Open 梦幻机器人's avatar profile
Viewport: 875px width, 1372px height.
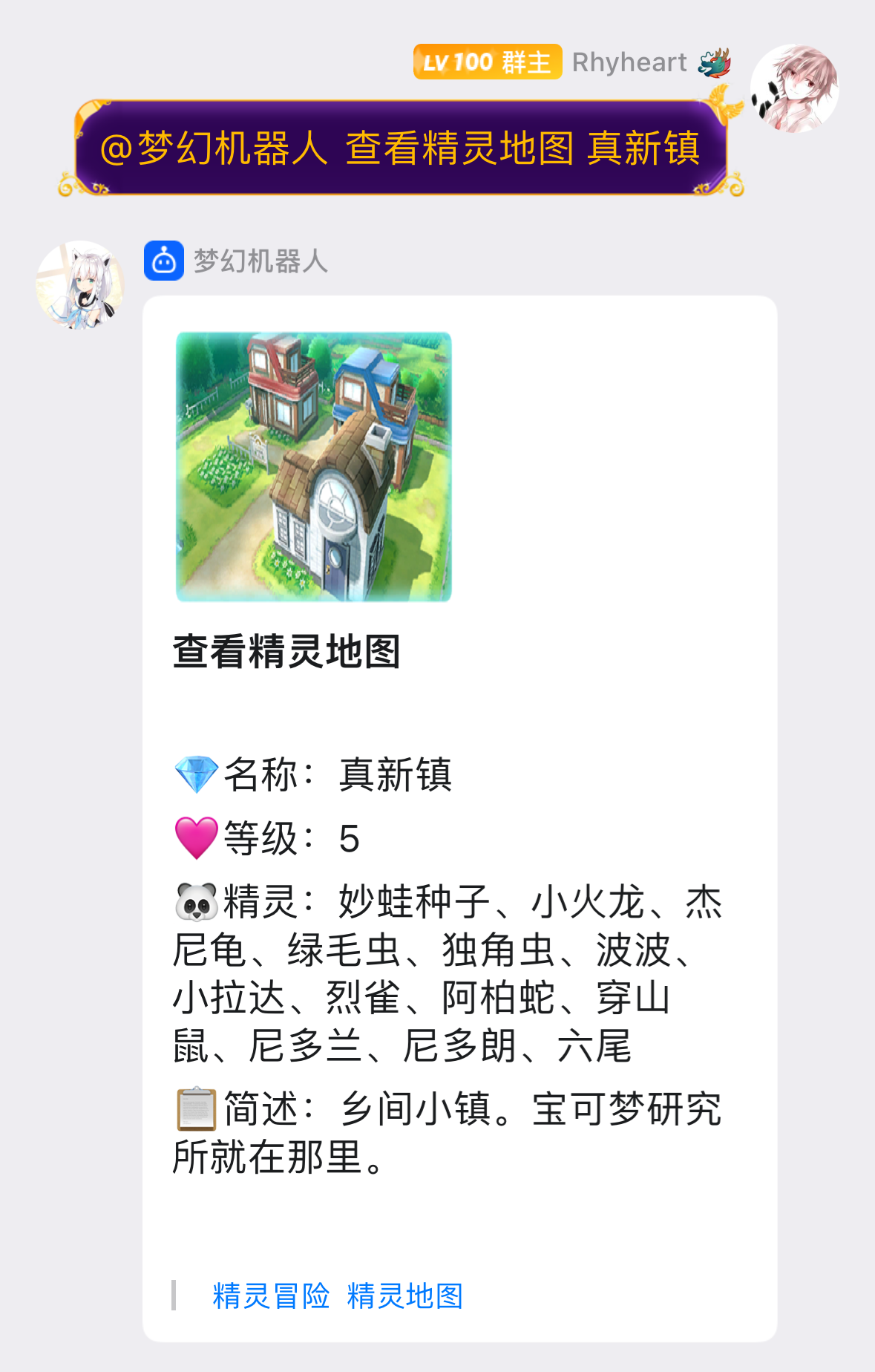click(80, 284)
